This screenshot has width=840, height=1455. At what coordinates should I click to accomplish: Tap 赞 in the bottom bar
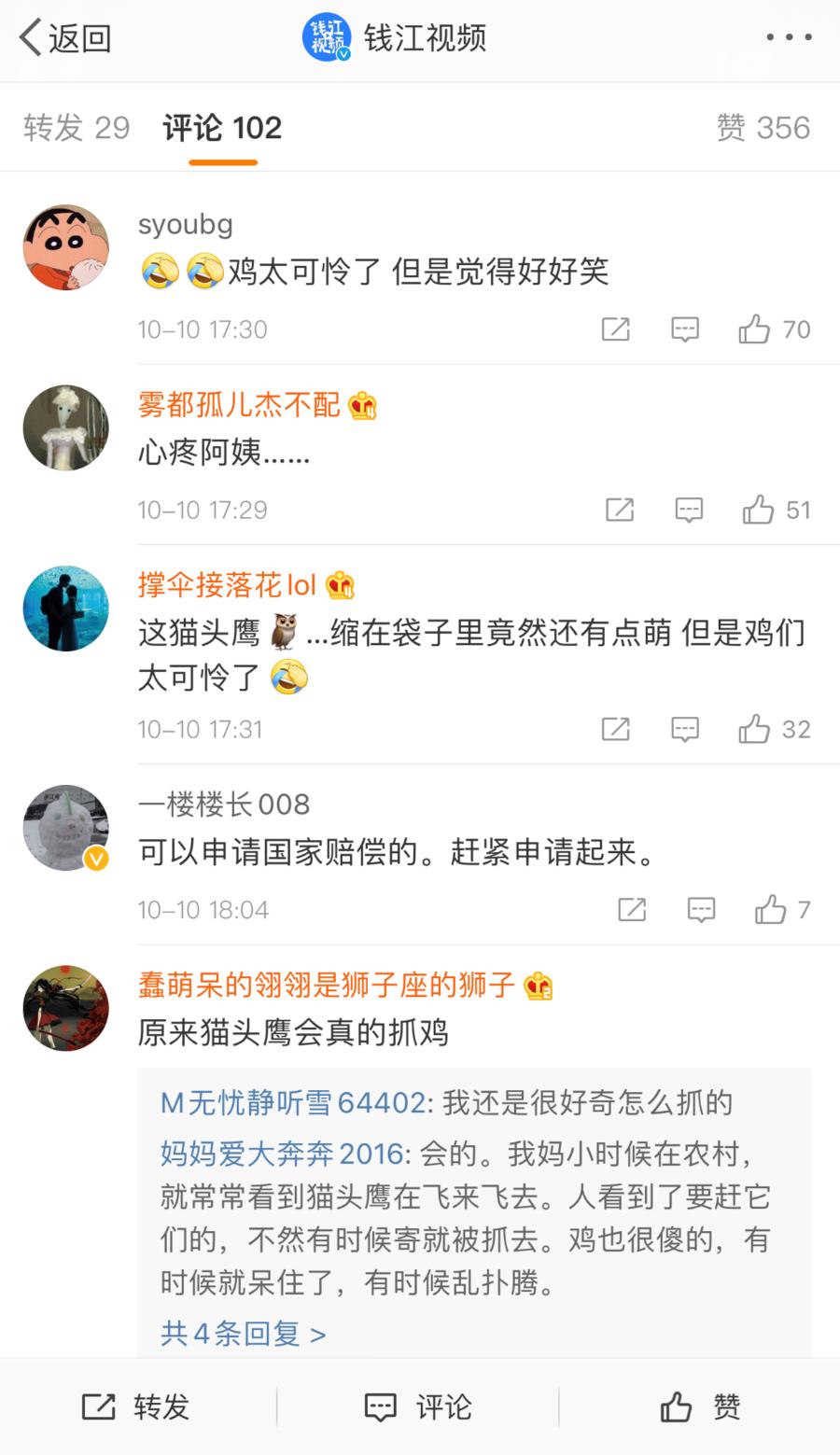pyautogui.click(x=700, y=1406)
